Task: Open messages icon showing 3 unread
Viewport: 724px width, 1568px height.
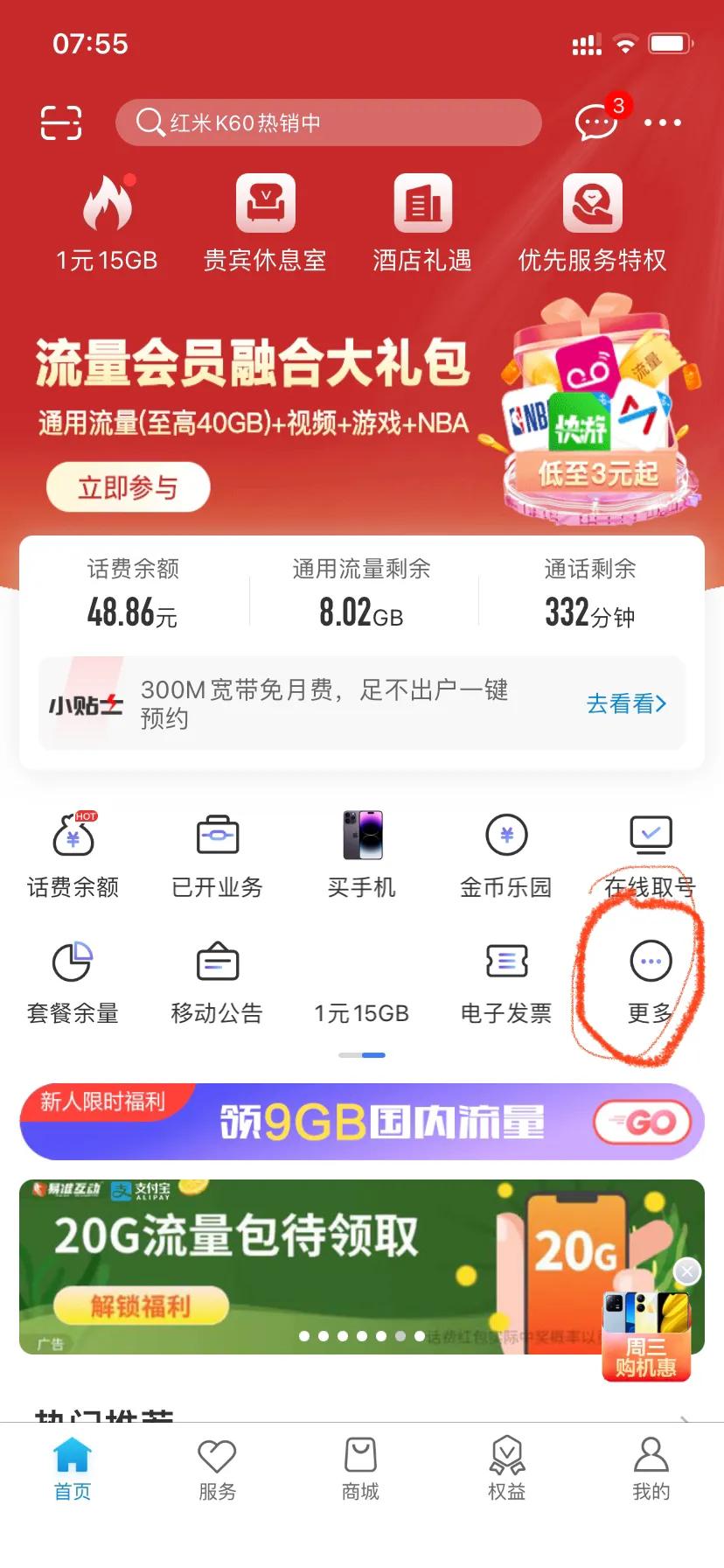Action: point(595,122)
